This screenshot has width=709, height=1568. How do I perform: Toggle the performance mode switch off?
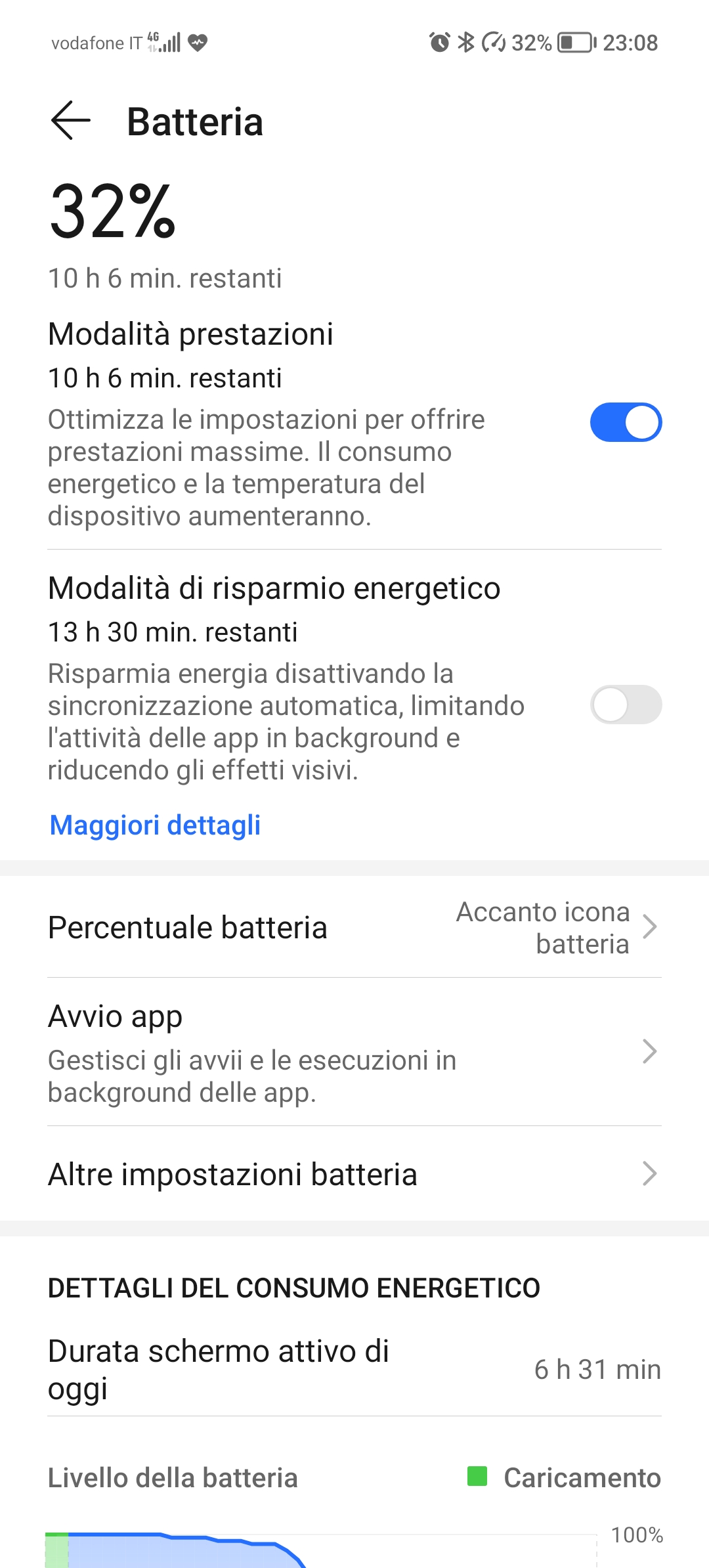pyautogui.click(x=626, y=423)
